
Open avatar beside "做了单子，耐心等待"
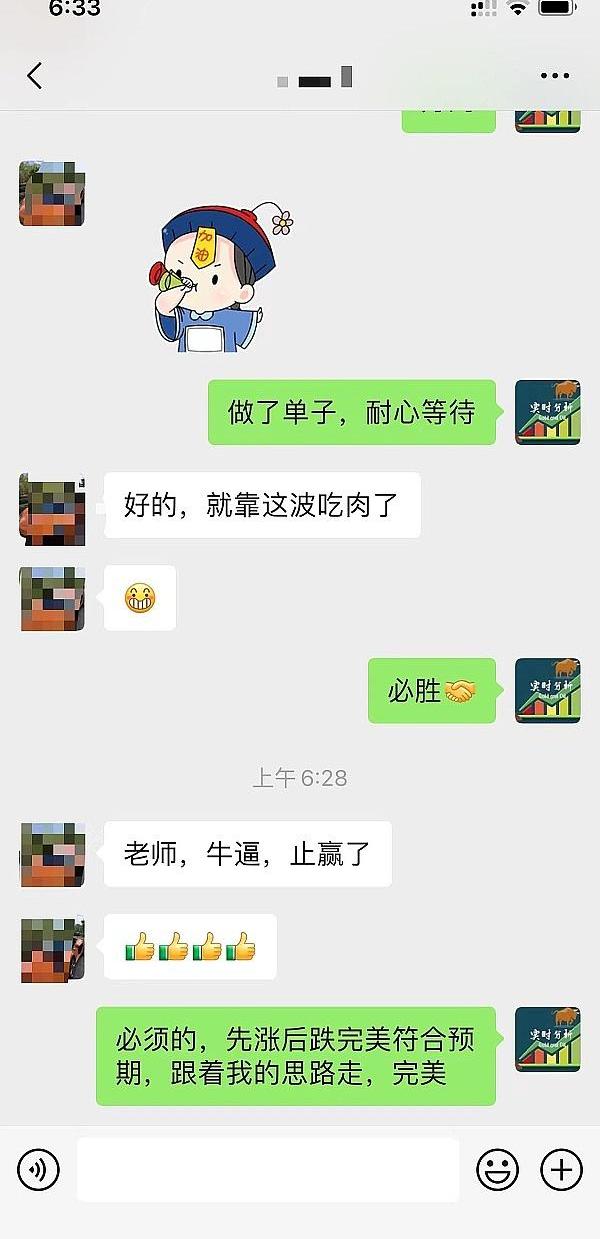(x=547, y=412)
